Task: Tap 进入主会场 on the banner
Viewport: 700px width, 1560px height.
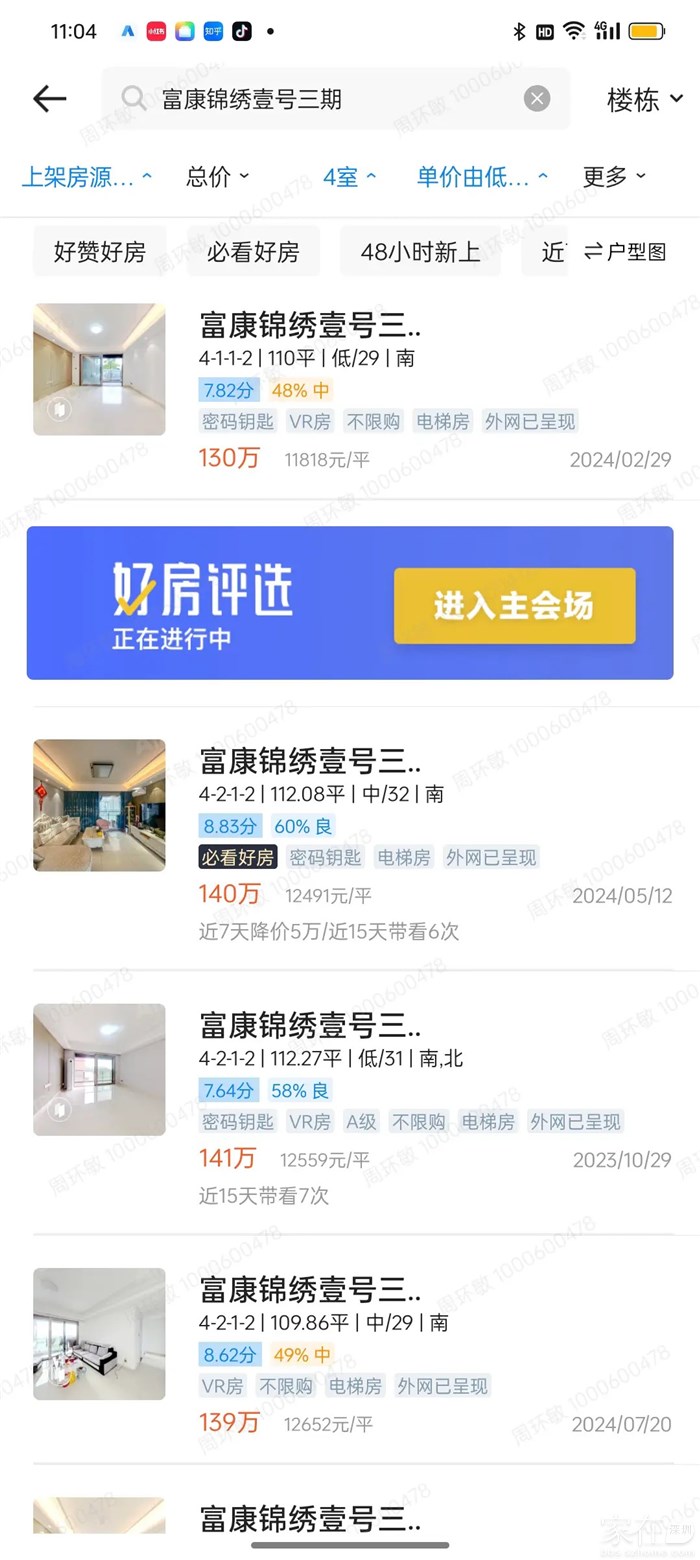Action: 514,606
